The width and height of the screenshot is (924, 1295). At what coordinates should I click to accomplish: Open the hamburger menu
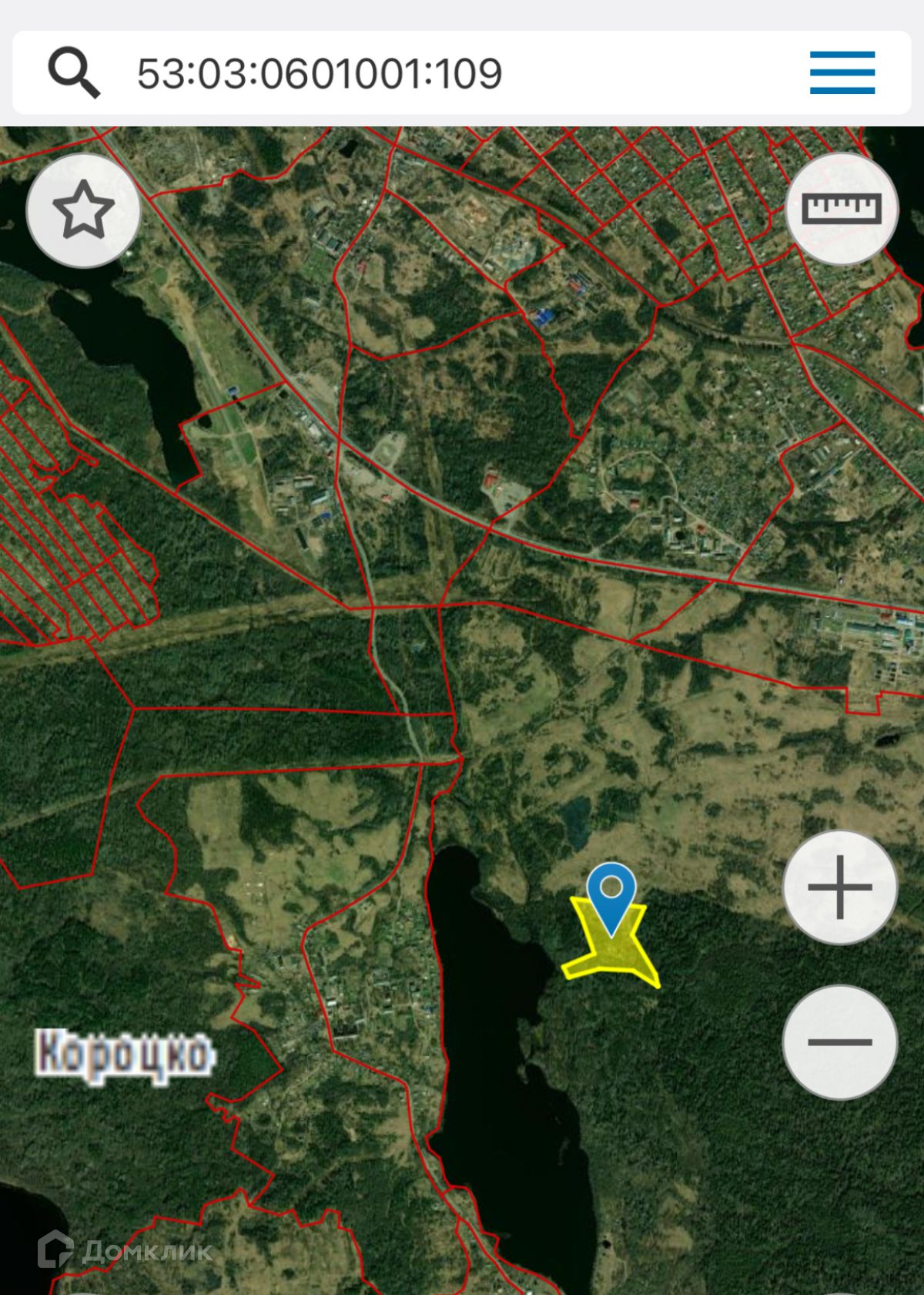point(842,72)
